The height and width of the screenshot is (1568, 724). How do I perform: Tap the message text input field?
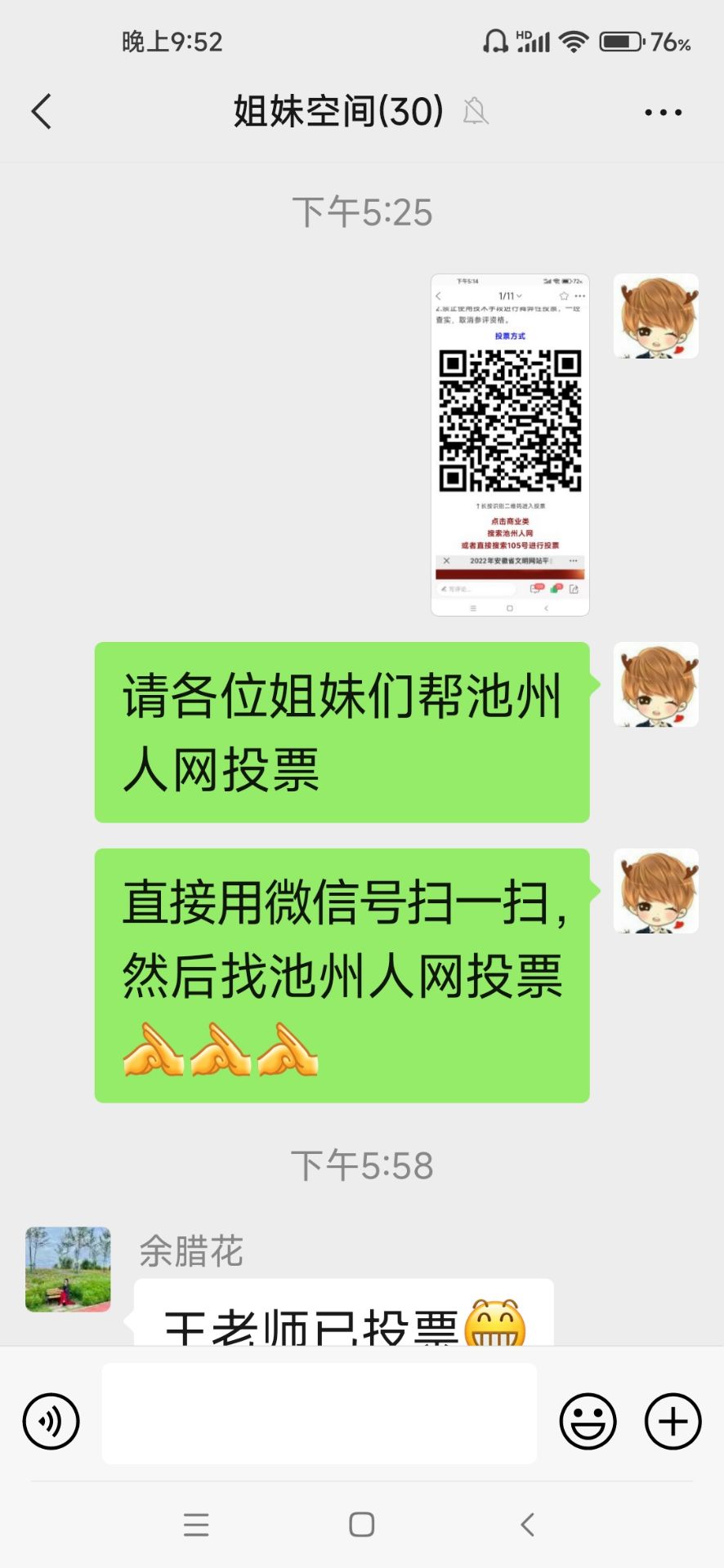320,1414
